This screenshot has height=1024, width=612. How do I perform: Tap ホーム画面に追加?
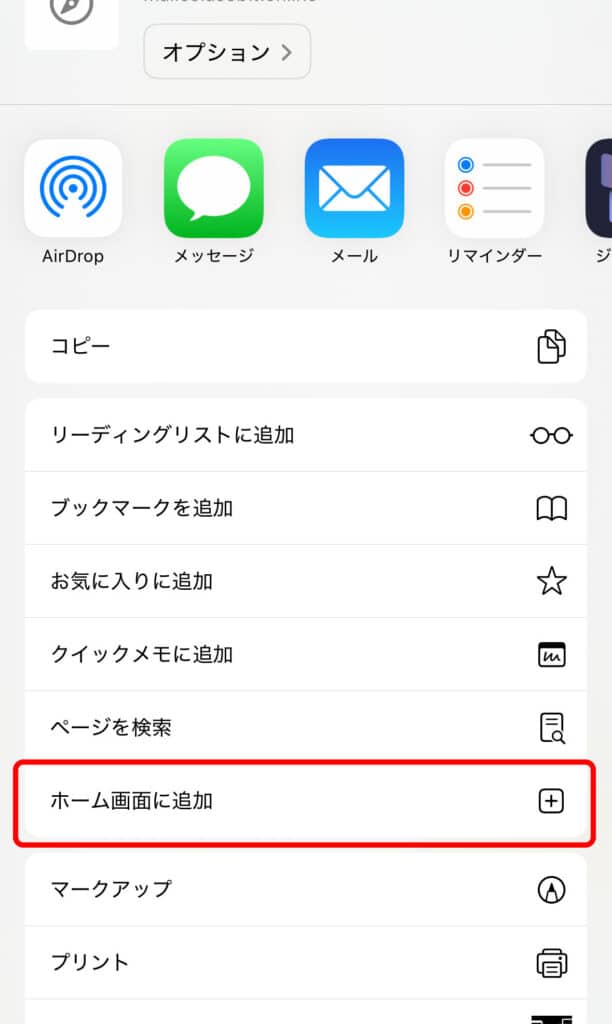[305, 800]
